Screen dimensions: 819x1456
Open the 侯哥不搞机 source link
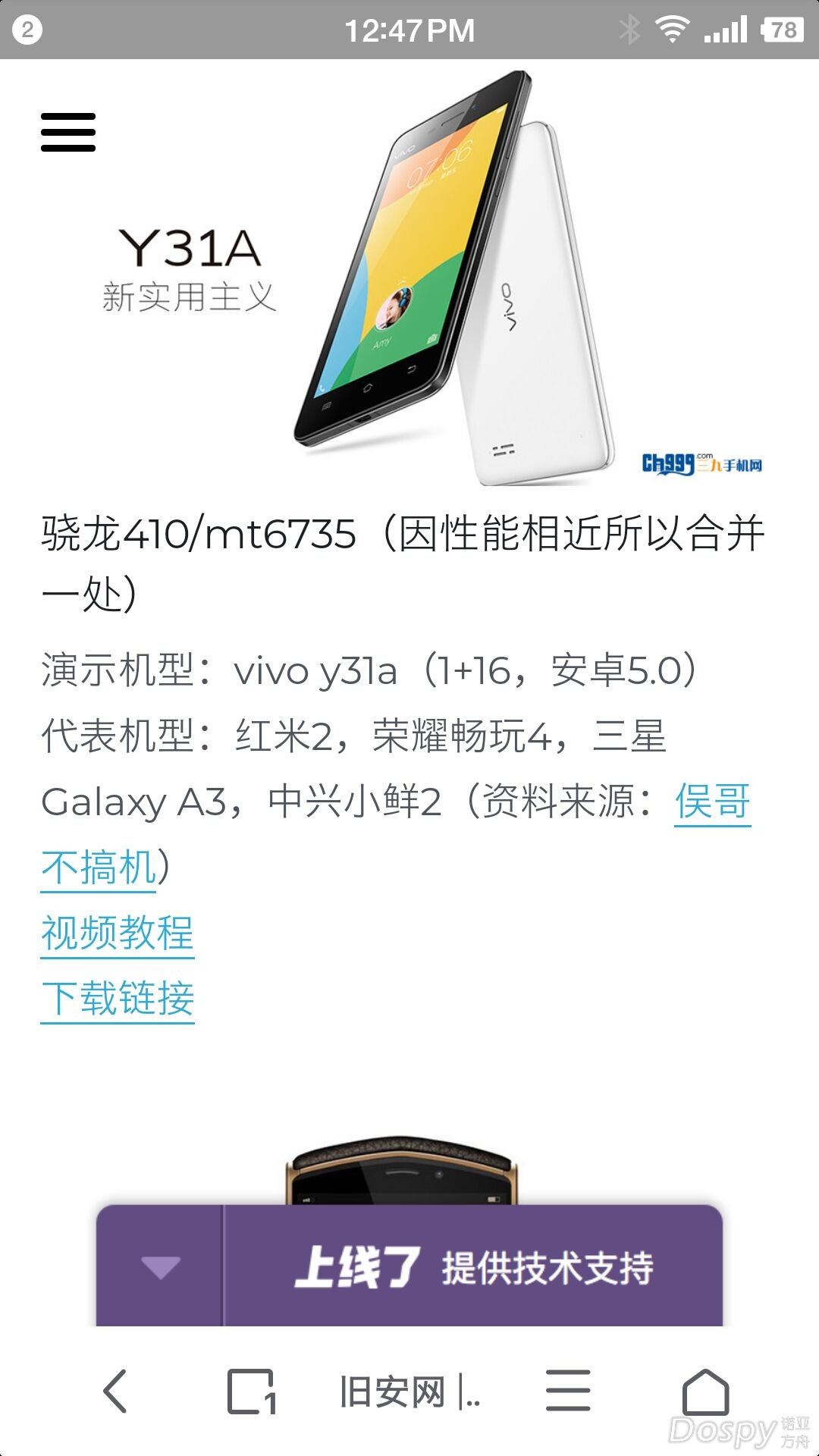click(x=711, y=802)
